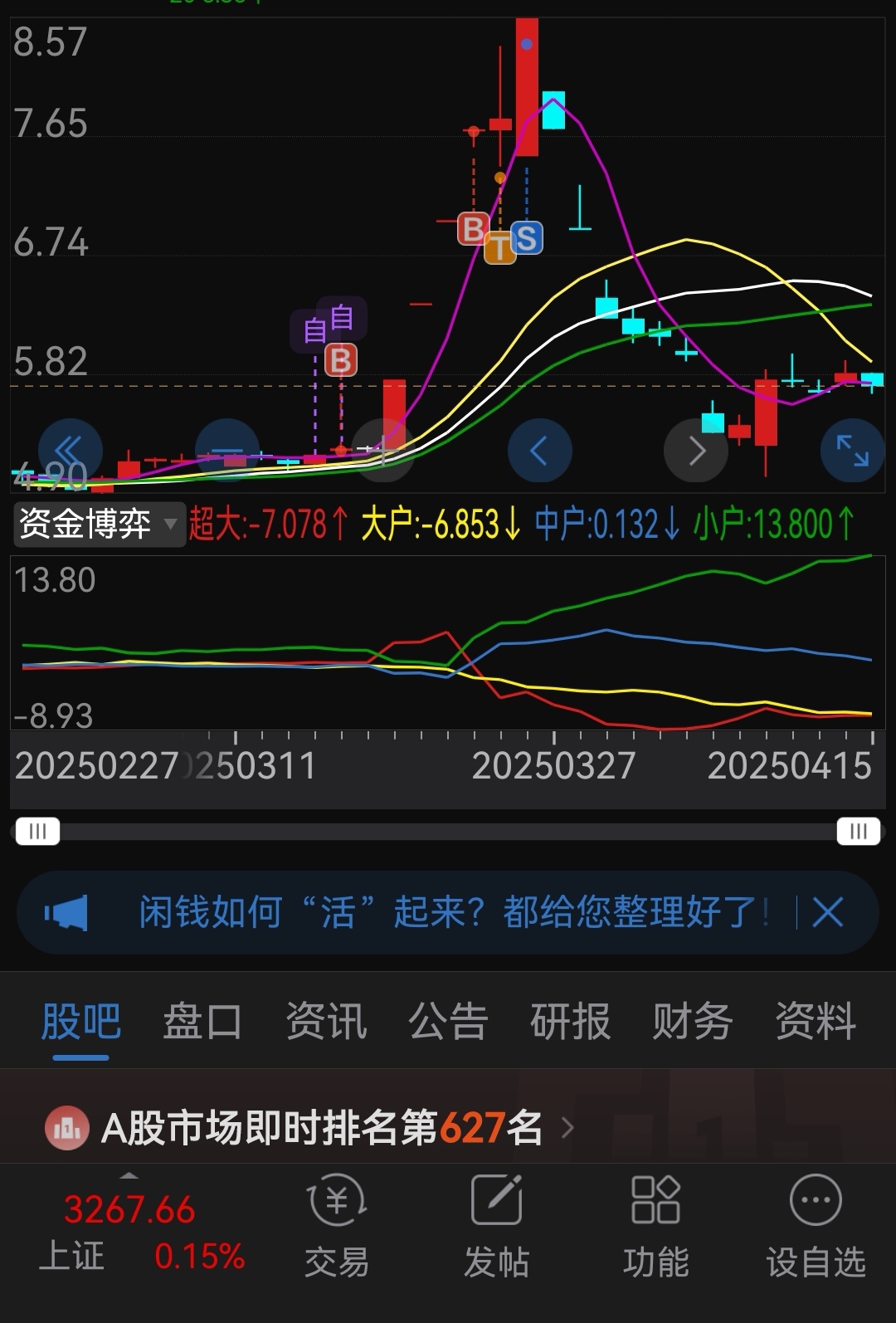Expand the chart to fullscreen
This screenshot has height=1323, width=896.
[852, 452]
